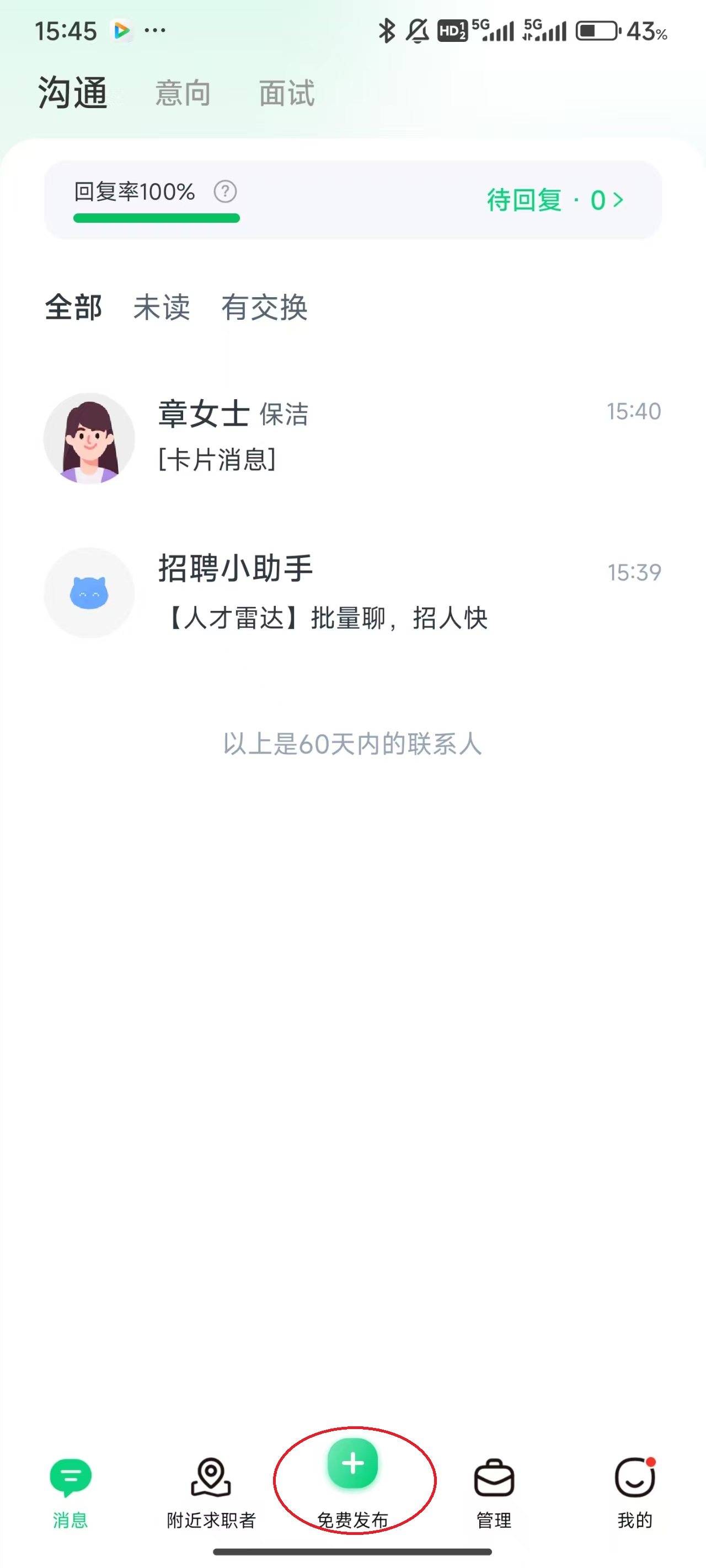The width and height of the screenshot is (706, 1568).
Task: Expand 待回复·0 pending replies via chevron
Action: tap(551, 200)
